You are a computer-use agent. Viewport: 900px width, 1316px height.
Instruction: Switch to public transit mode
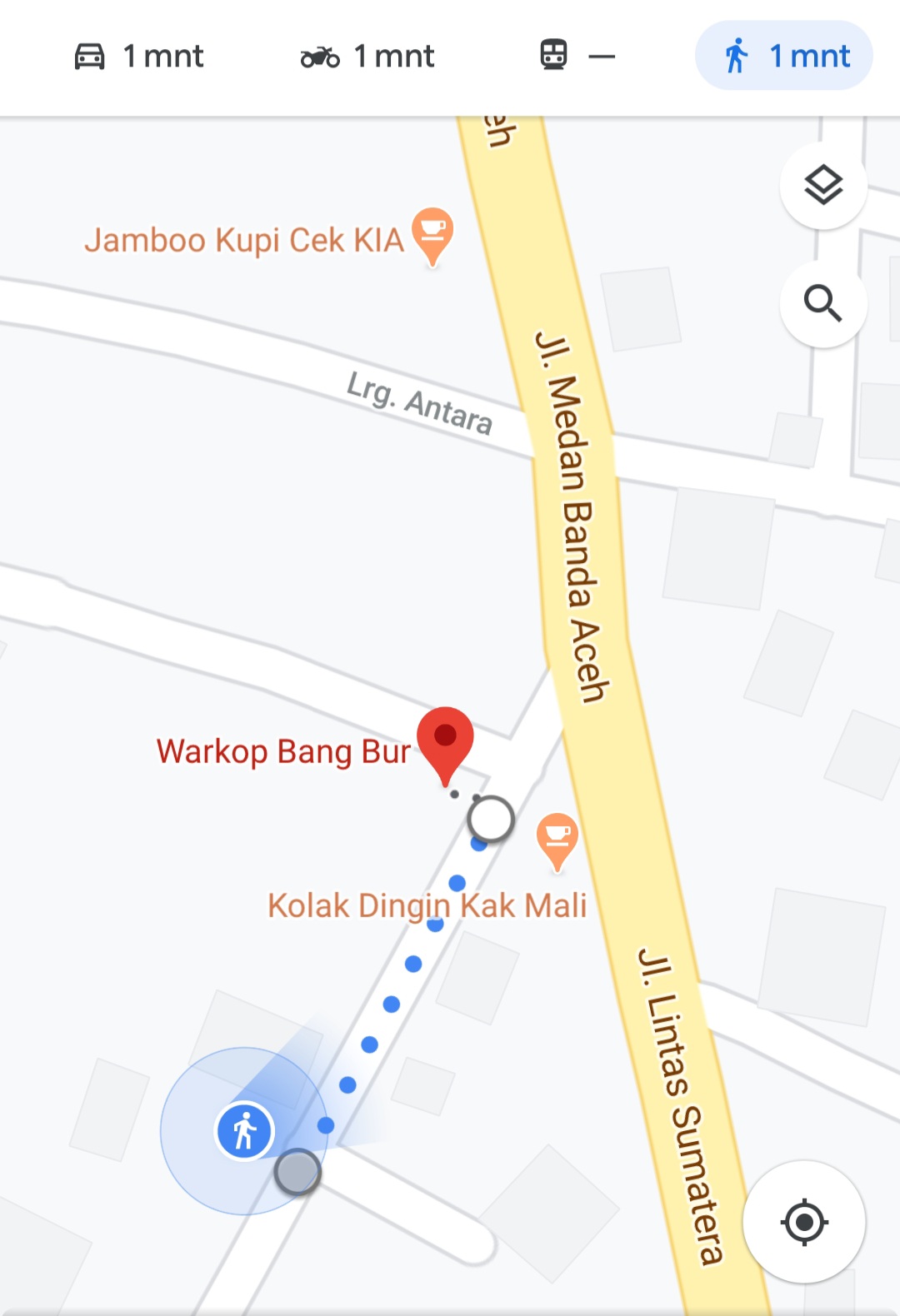577,57
